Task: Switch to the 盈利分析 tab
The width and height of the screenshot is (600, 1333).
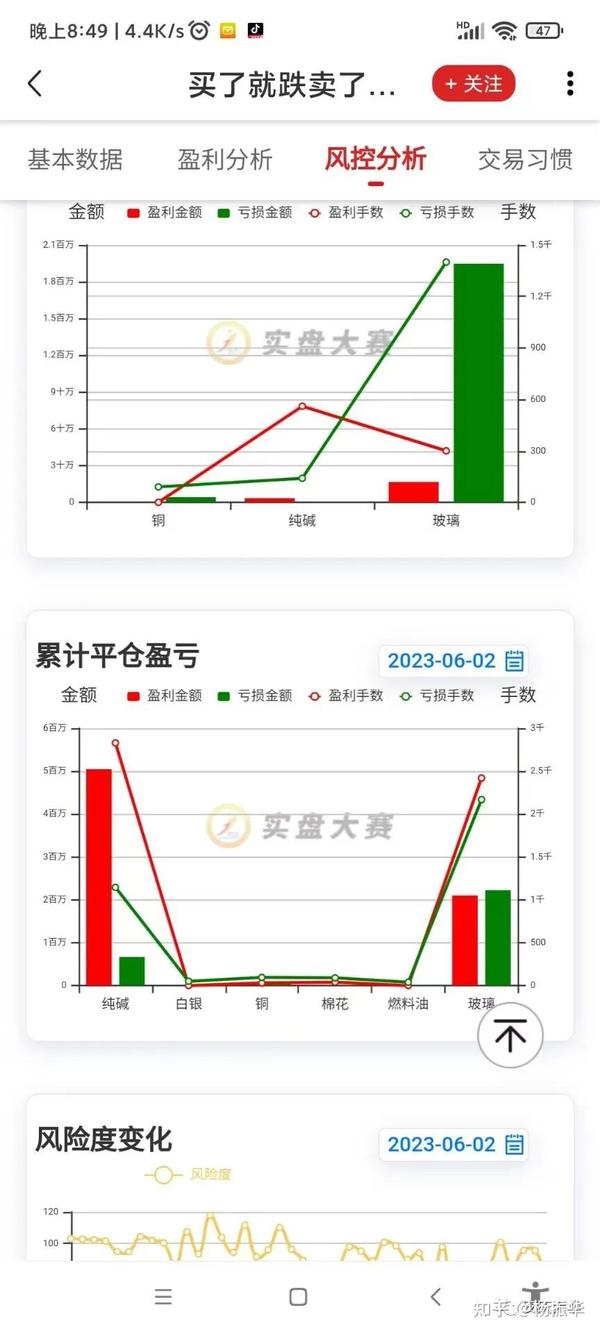Action: [225, 159]
